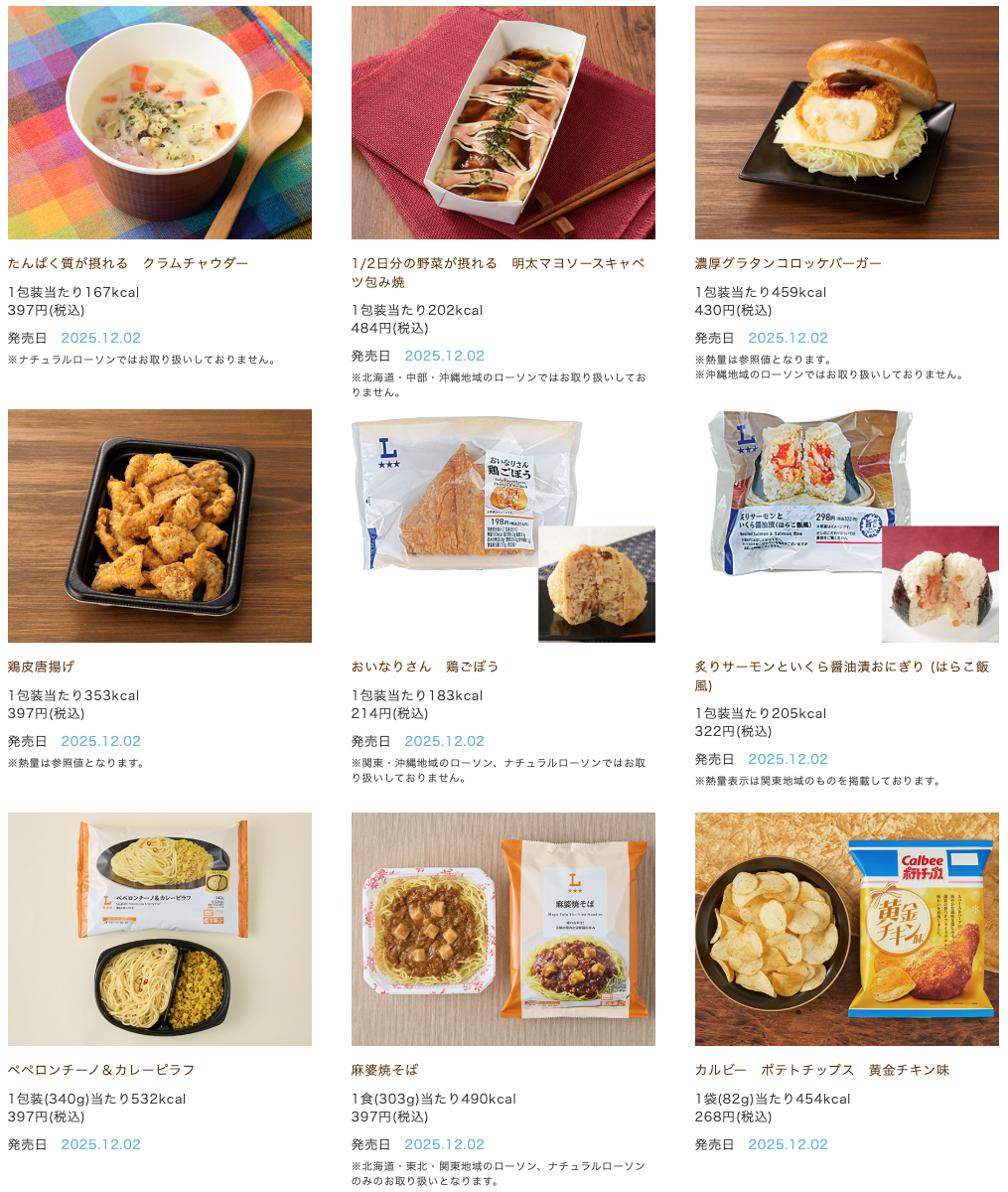Select the 鶏皮唐揚げ product card
Viewport: 1008px width, 1192px height.
pos(159,526)
